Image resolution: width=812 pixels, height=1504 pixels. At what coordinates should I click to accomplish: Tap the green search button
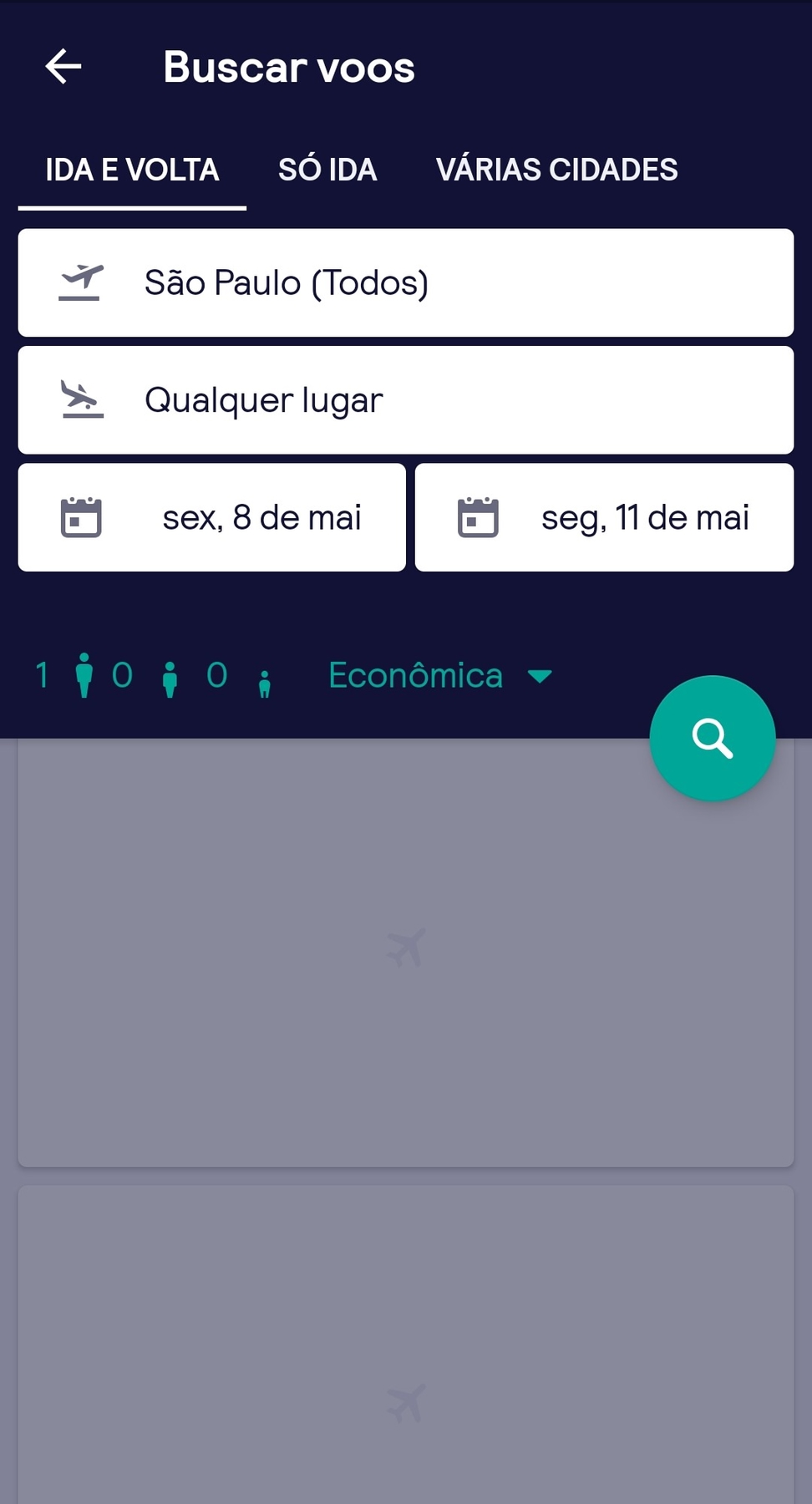click(x=713, y=739)
